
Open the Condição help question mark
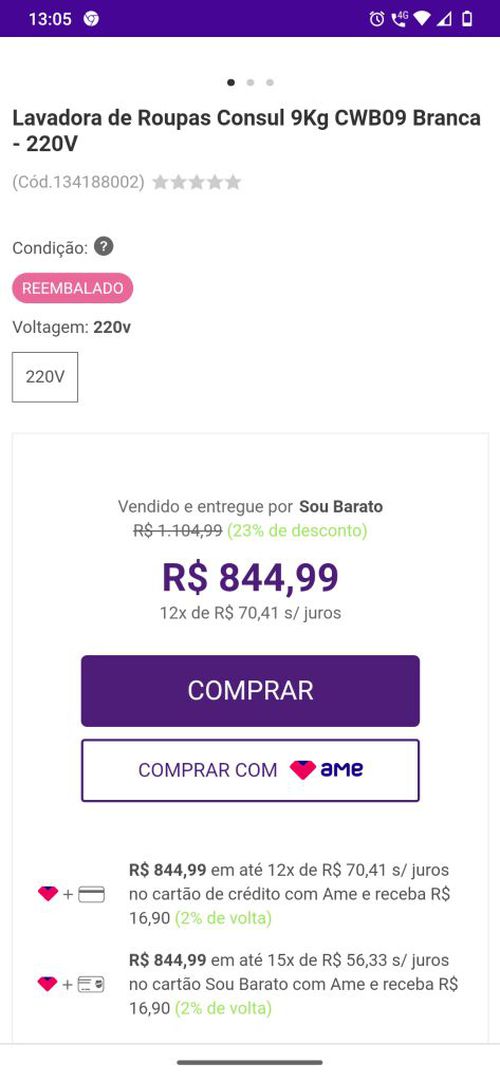(103, 246)
